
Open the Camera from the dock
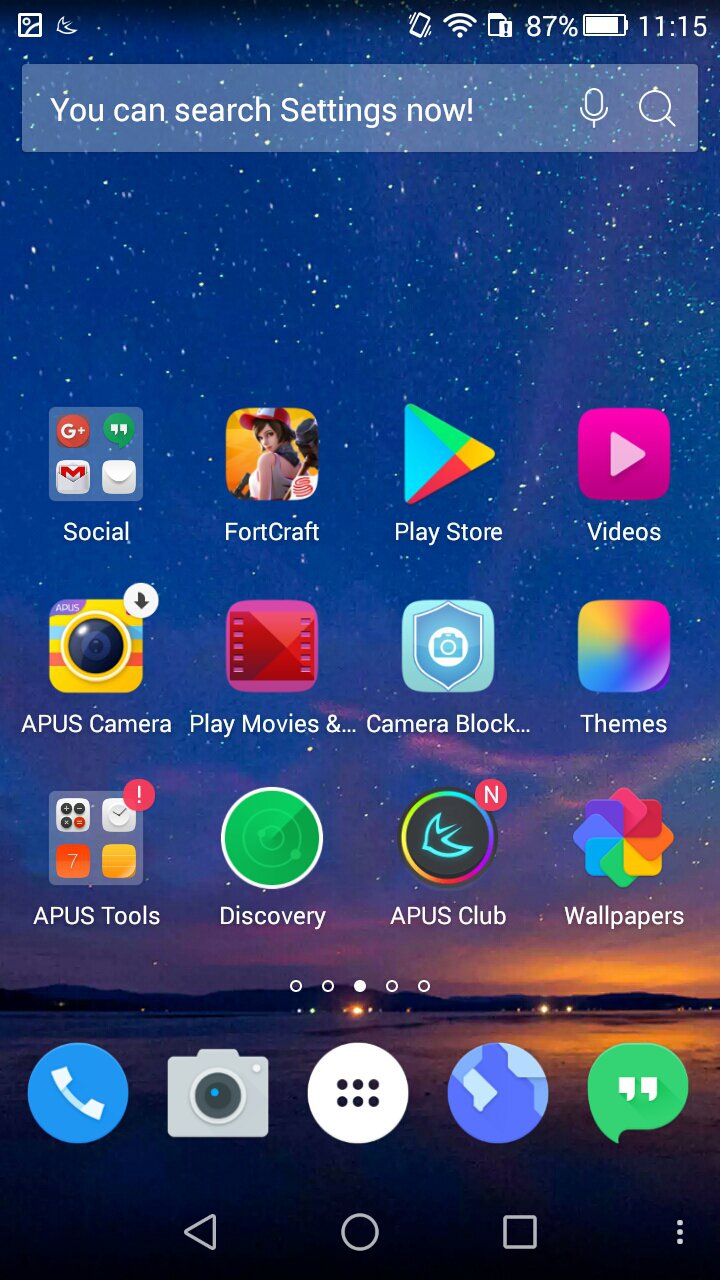coord(218,1093)
